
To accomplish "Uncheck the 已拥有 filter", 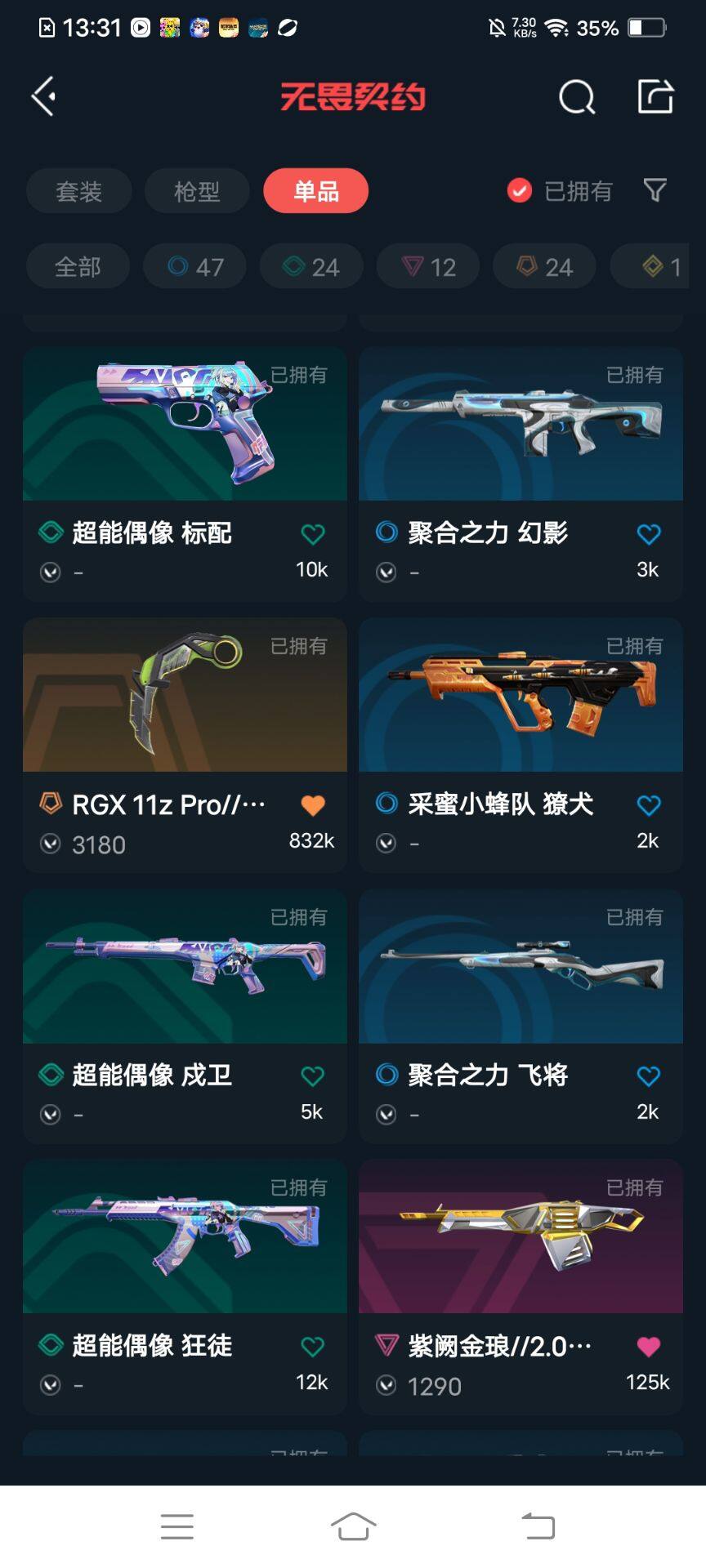I will [x=520, y=191].
